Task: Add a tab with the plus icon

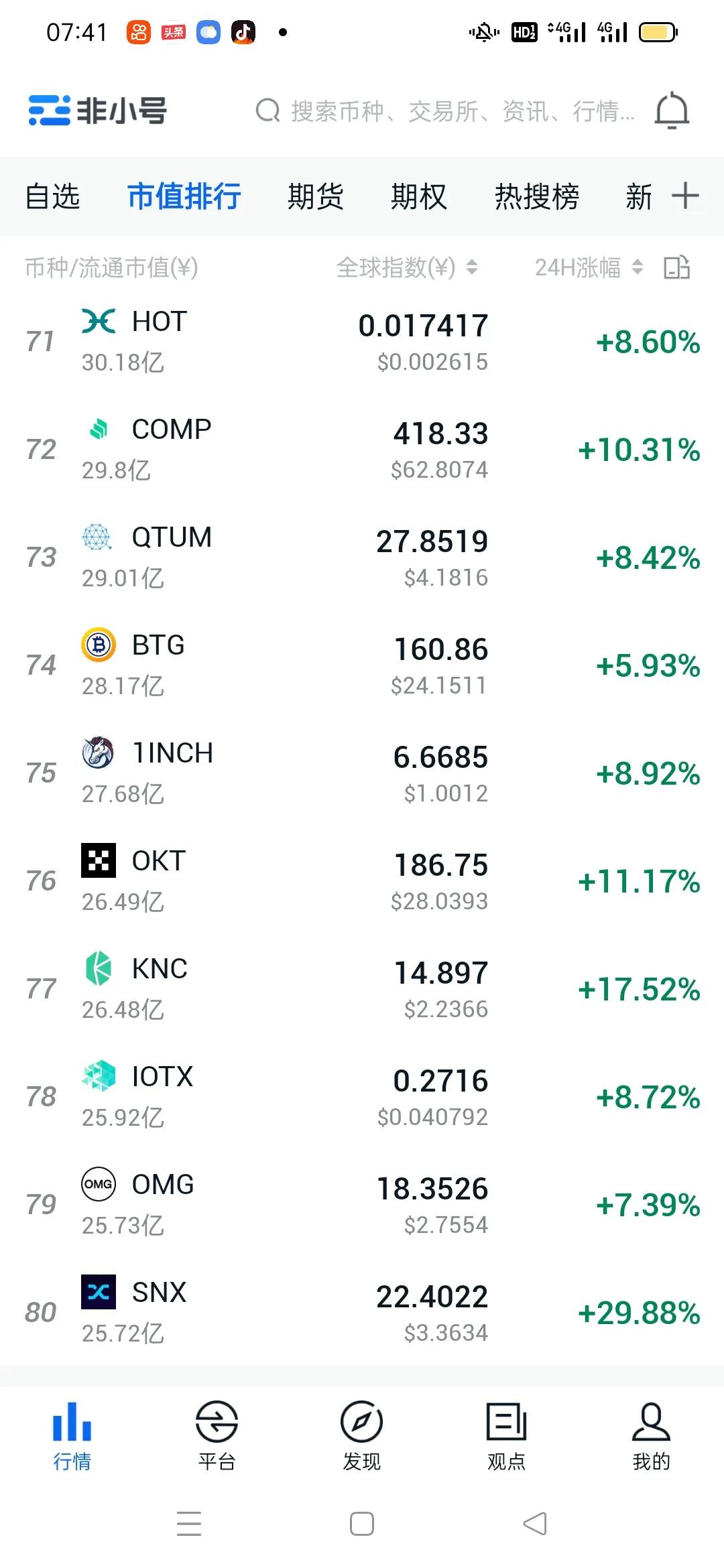Action: 685,196
